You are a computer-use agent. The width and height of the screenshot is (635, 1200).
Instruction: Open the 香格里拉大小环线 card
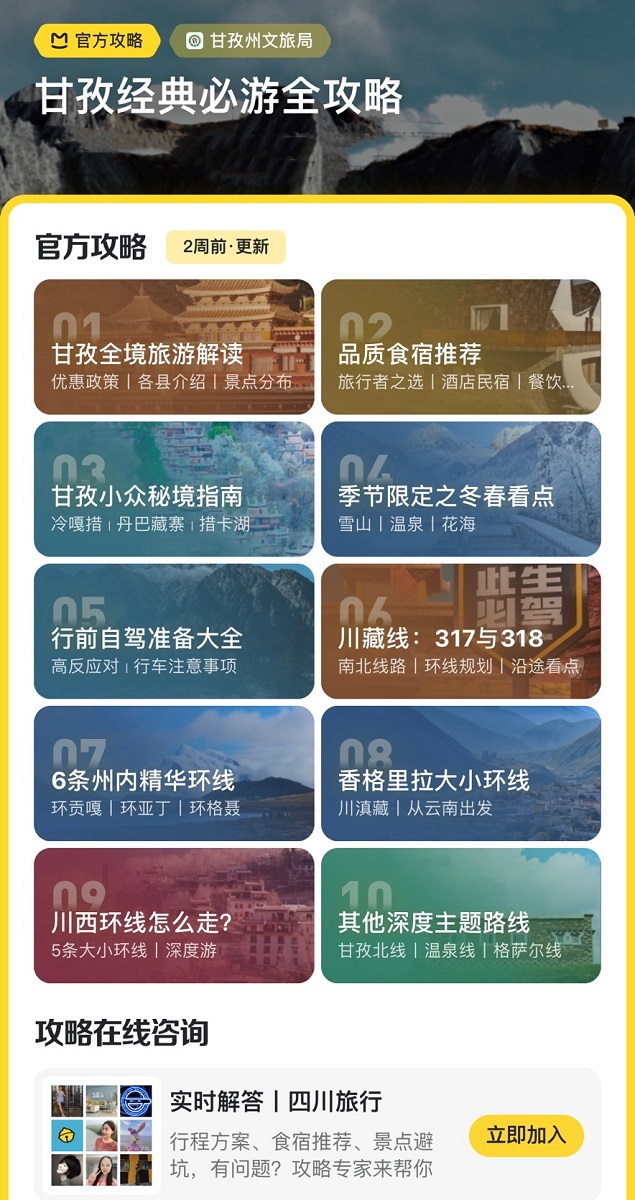coord(461,773)
